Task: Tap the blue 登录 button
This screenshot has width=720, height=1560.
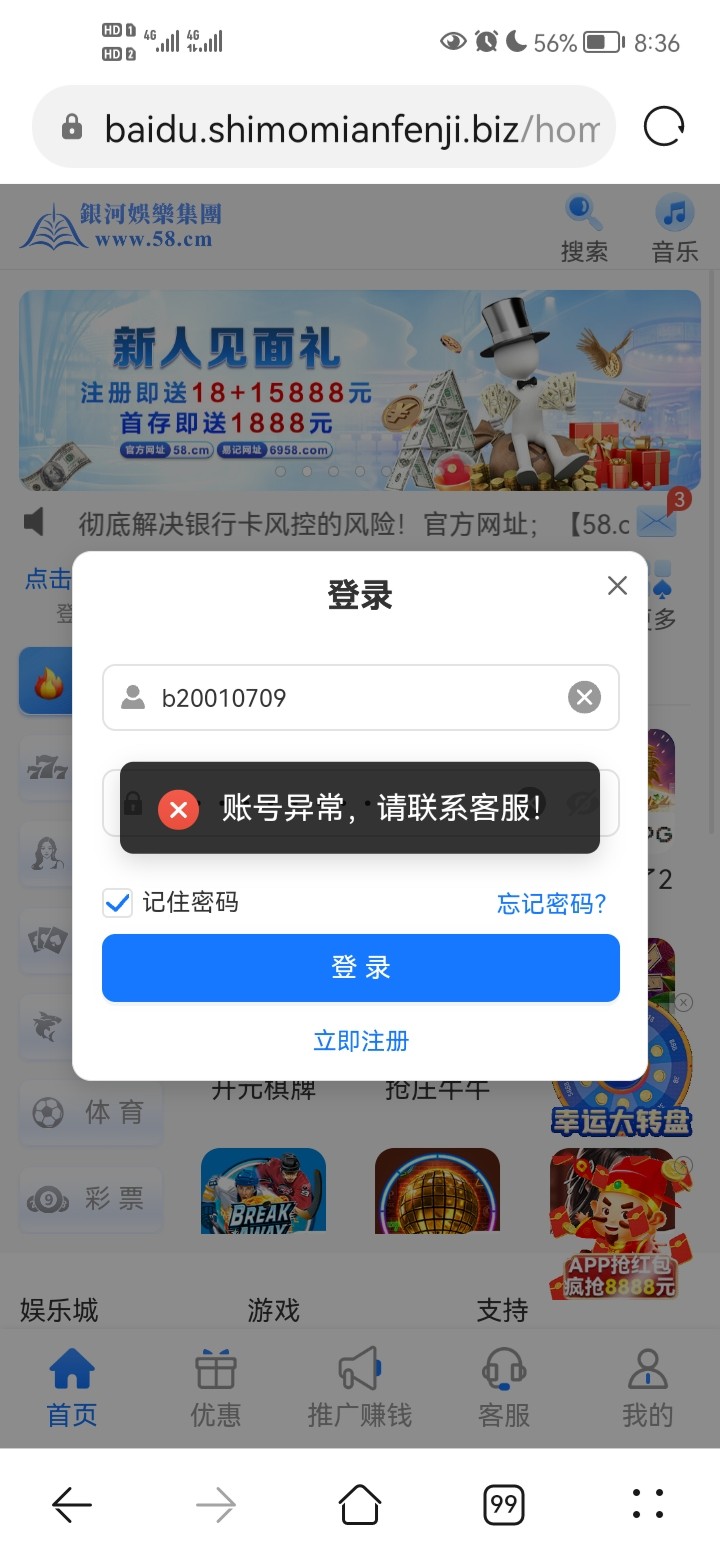Action: pos(360,967)
